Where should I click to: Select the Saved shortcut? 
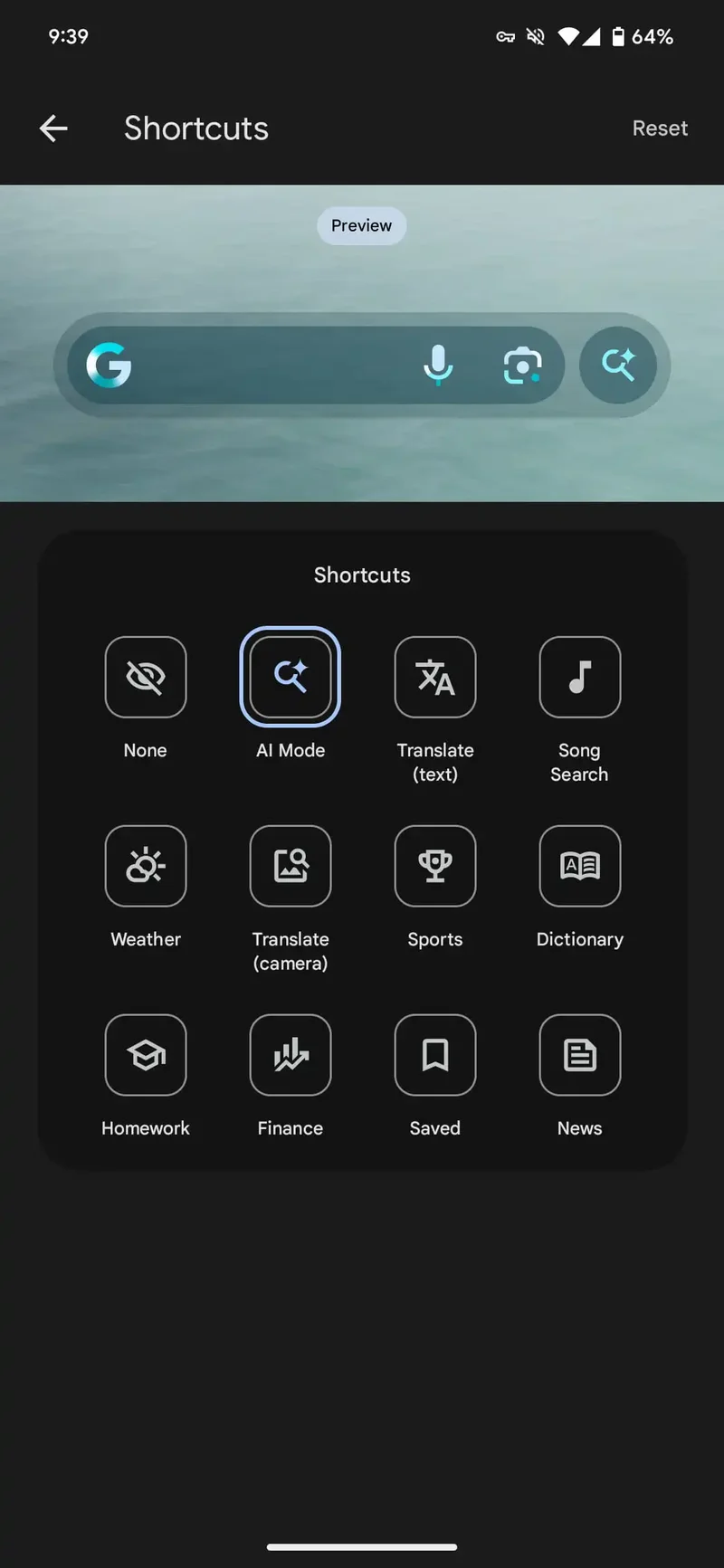point(435,1055)
